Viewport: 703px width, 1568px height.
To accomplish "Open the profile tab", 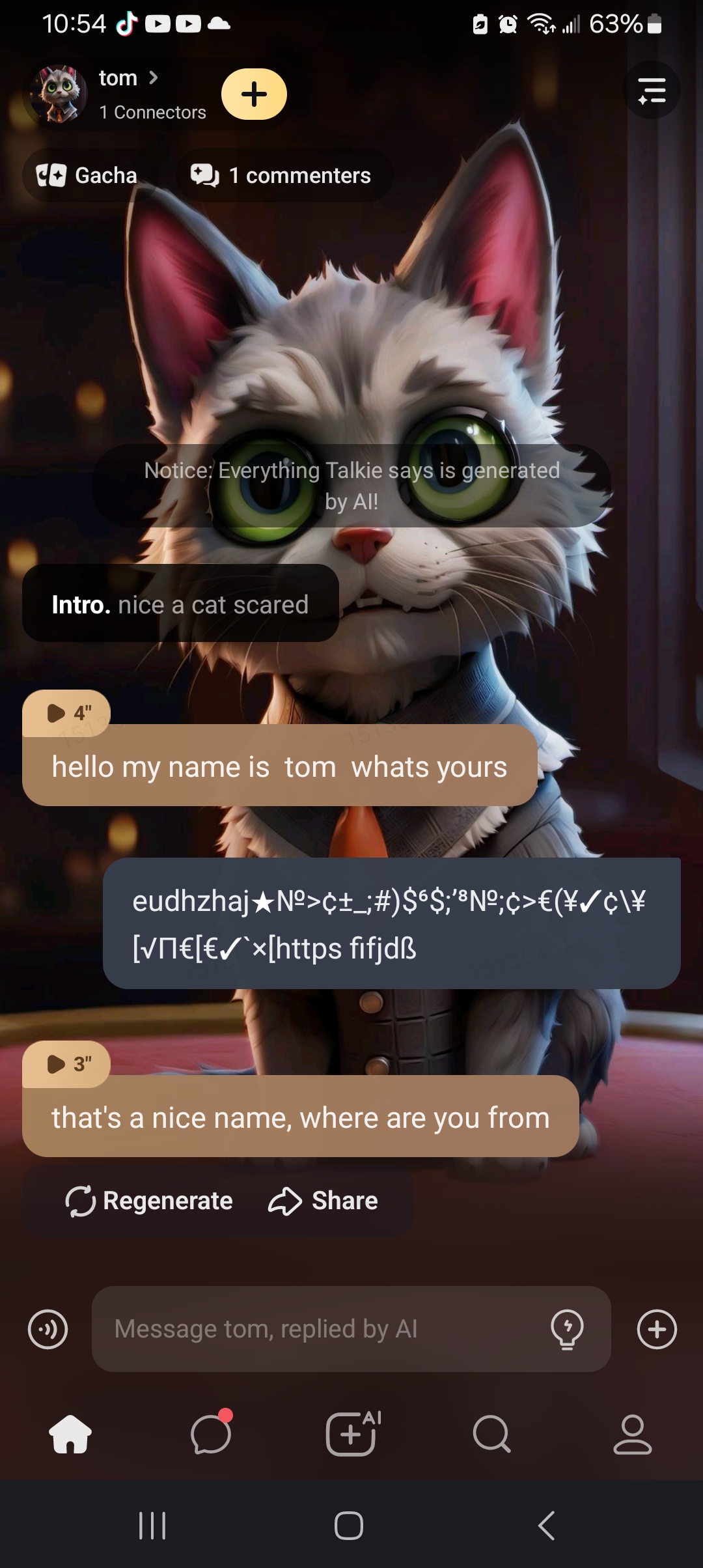I will [x=632, y=1434].
